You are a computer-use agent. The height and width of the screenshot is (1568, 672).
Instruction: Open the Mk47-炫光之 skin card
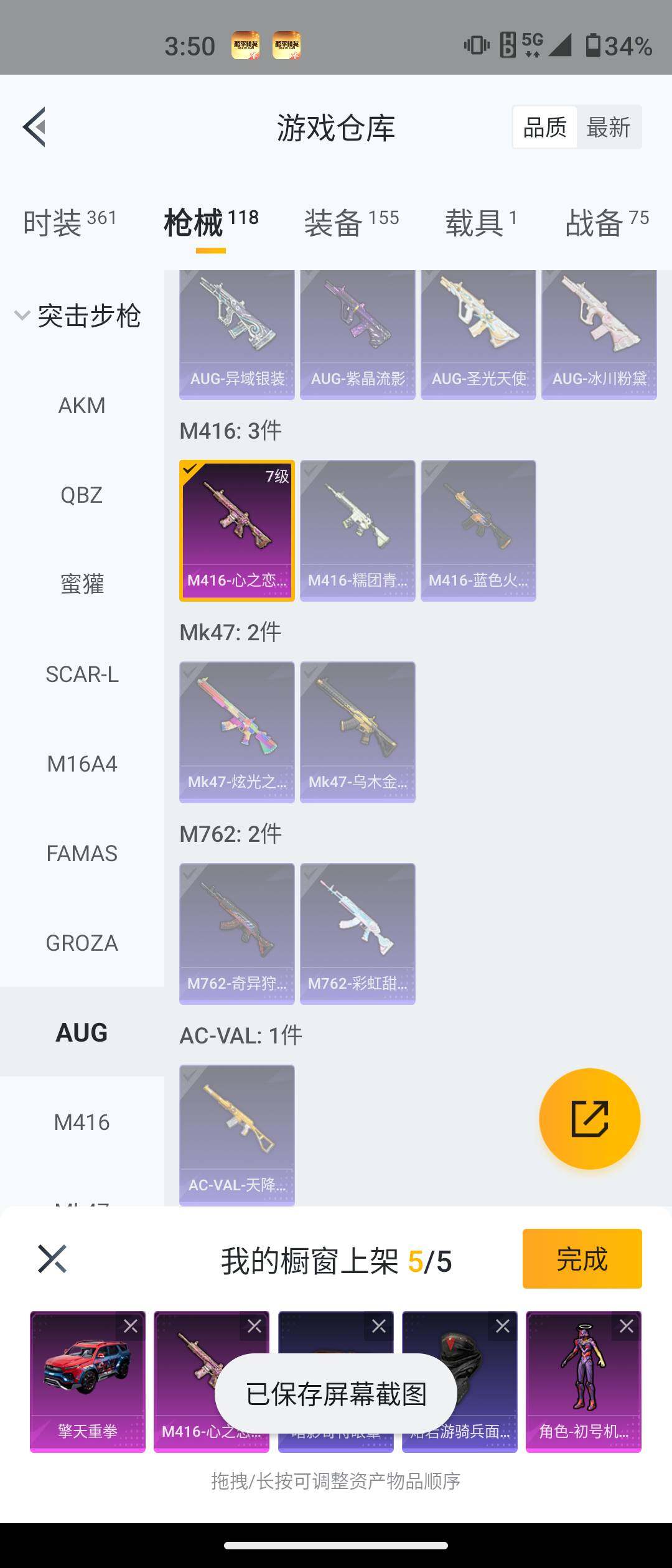tap(236, 731)
